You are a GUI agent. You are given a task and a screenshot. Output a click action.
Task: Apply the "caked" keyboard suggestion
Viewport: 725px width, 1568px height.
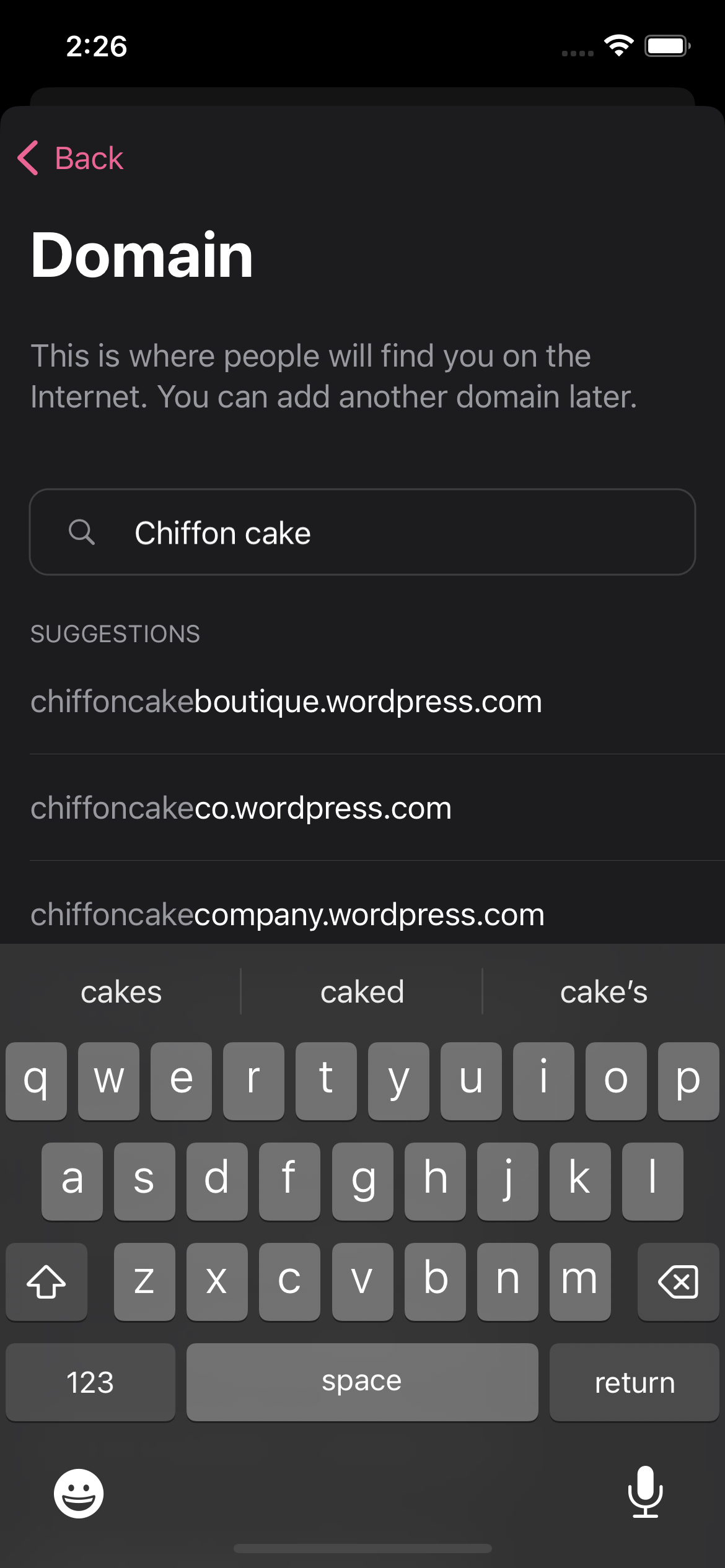pos(362,992)
